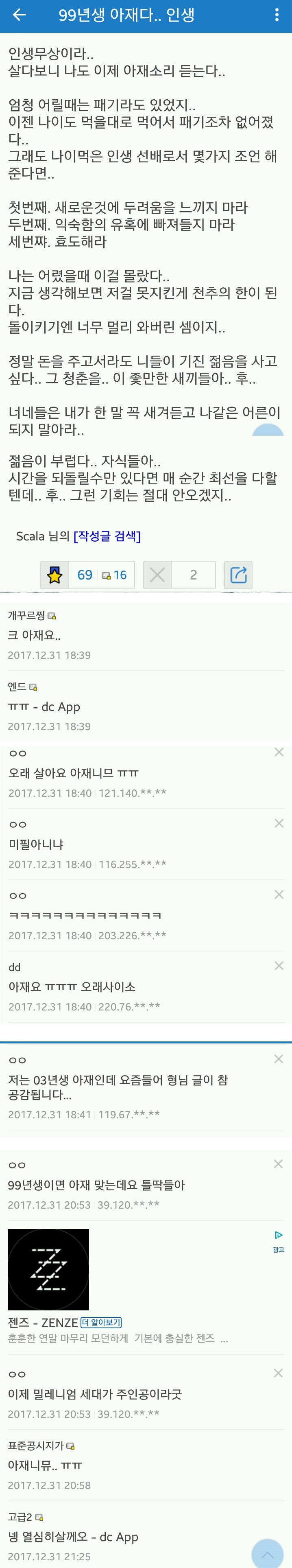This screenshot has height=1568, width=292.
Task: Delete the comment '아재요 ㅠㅠㅠㅠ 오래사이소'
Action: point(279,966)
